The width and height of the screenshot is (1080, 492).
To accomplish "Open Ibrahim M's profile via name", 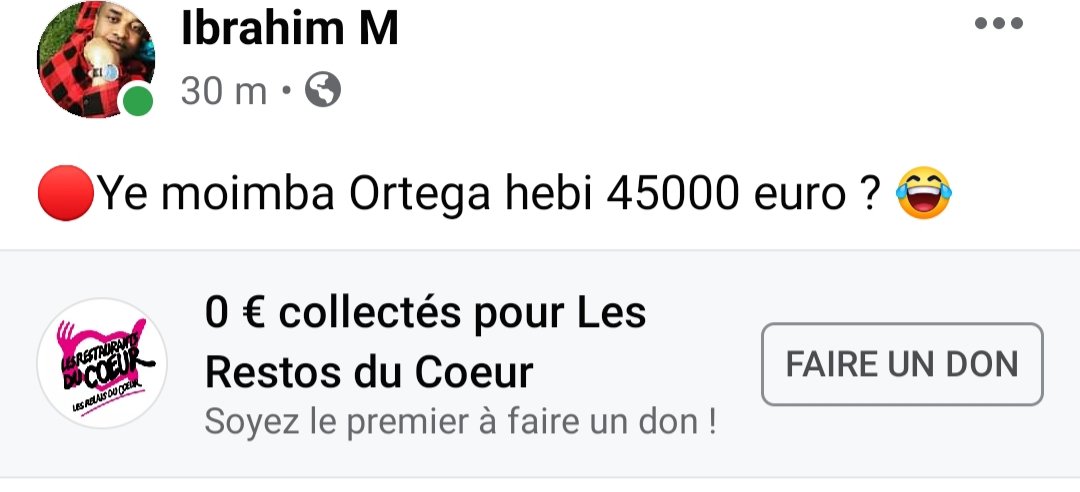I will tap(290, 30).
